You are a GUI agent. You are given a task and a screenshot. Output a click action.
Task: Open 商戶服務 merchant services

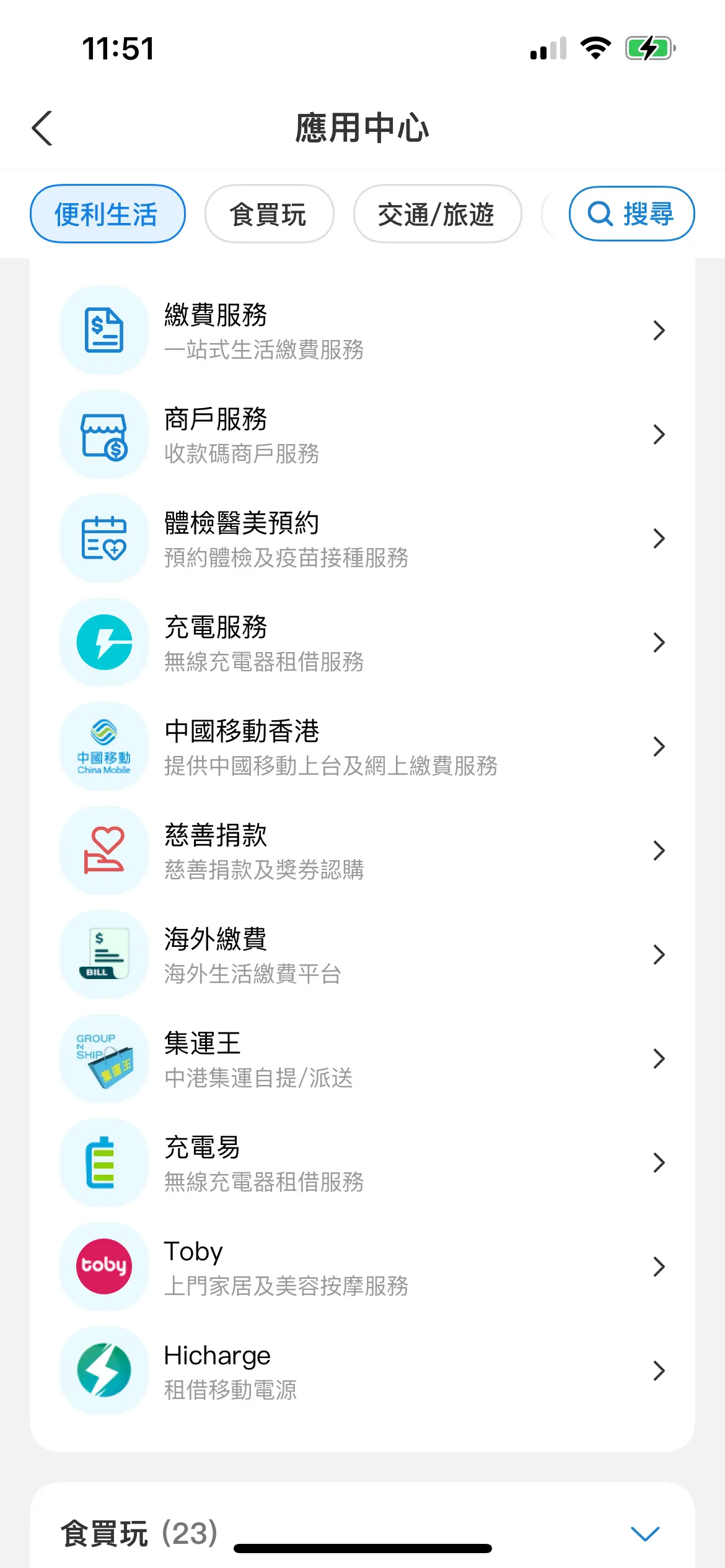tap(362, 434)
